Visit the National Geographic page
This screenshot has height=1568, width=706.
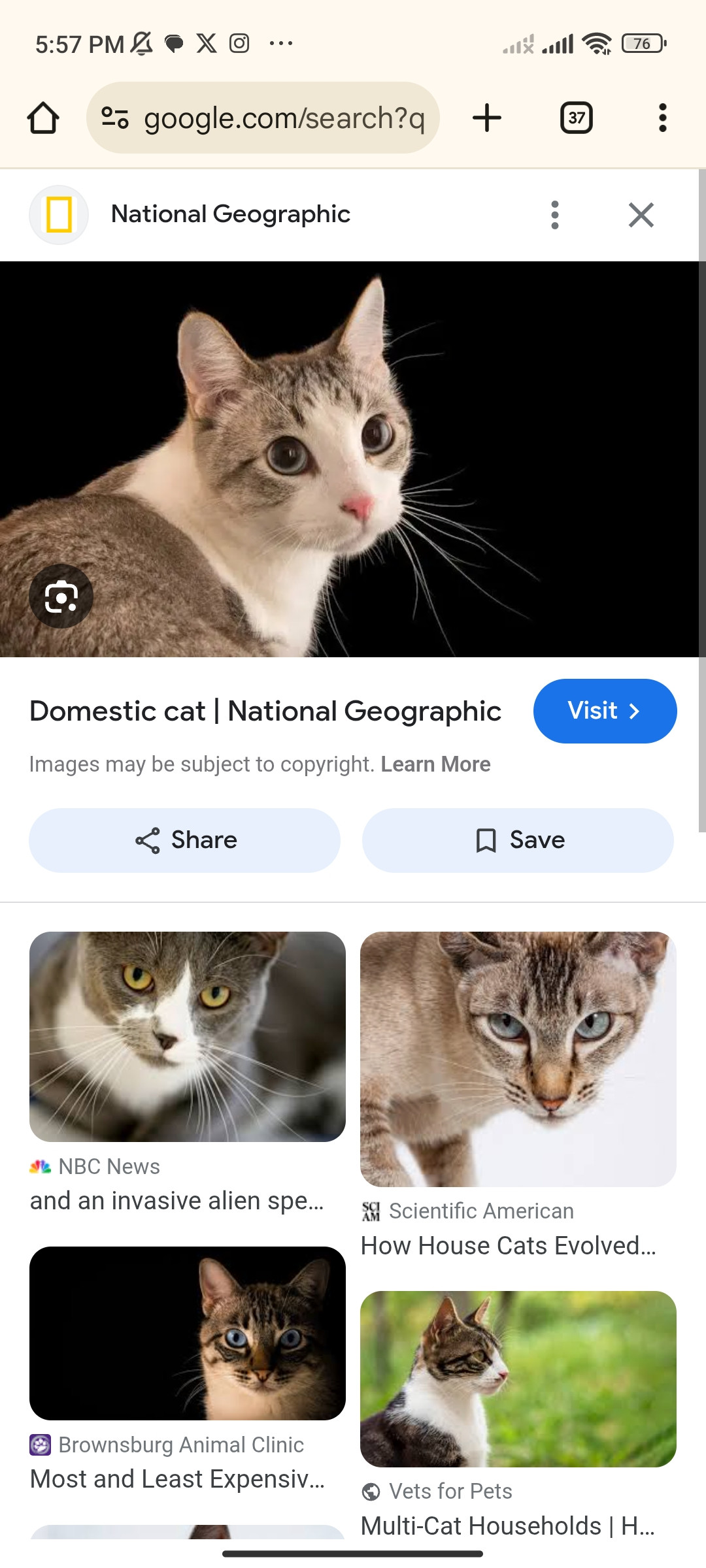(x=605, y=711)
